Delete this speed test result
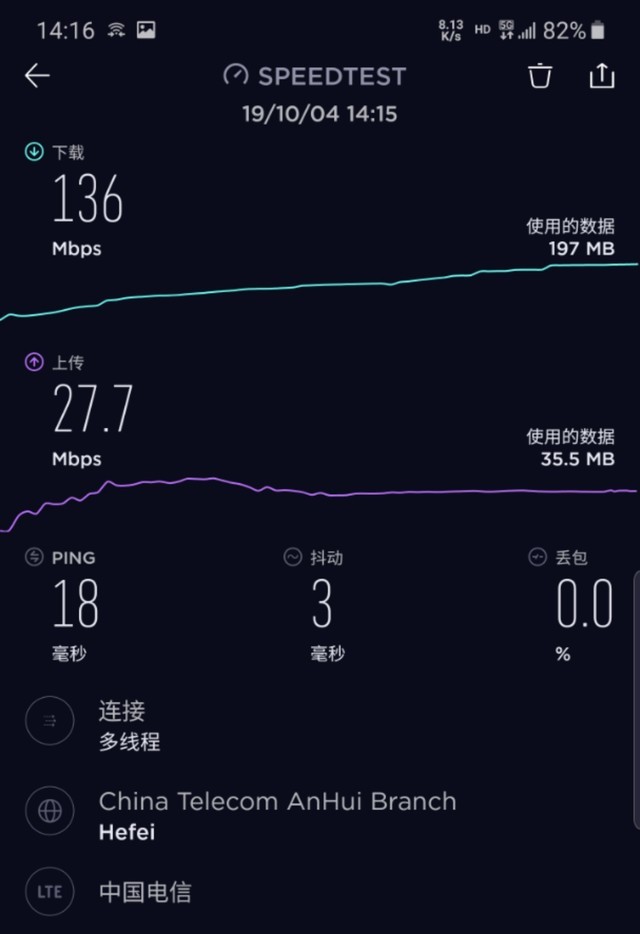This screenshot has height=934, width=640. coord(540,76)
